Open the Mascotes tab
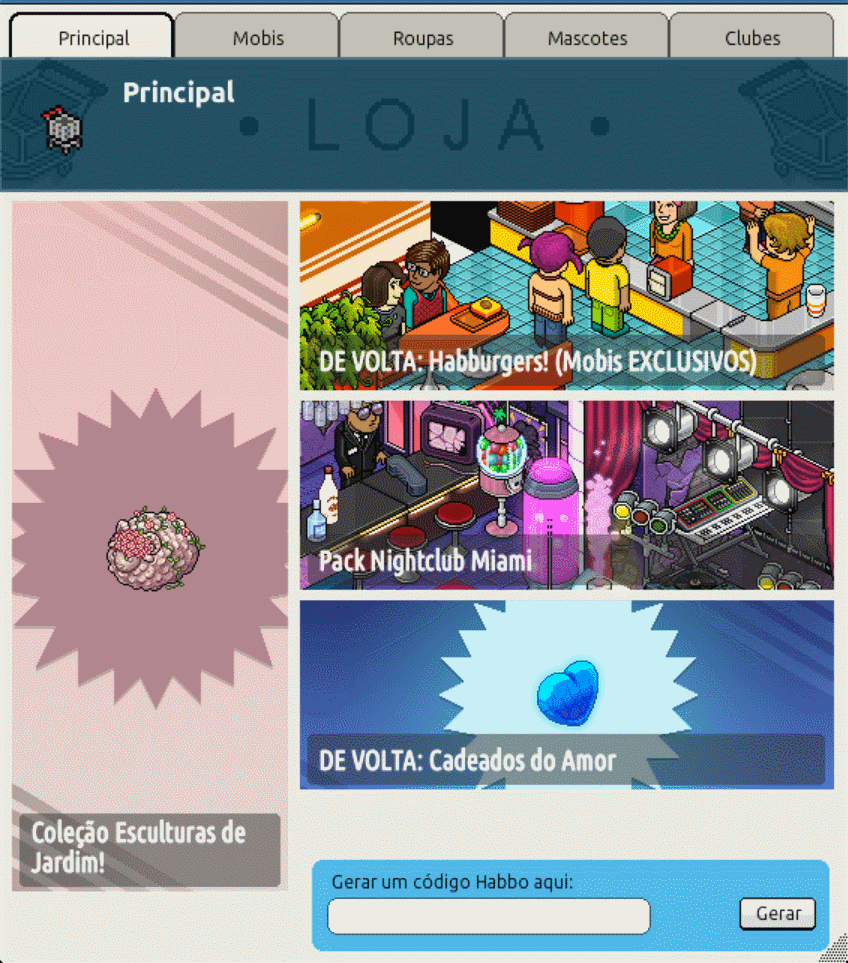The width and height of the screenshot is (848, 963). [x=587, y=38]
